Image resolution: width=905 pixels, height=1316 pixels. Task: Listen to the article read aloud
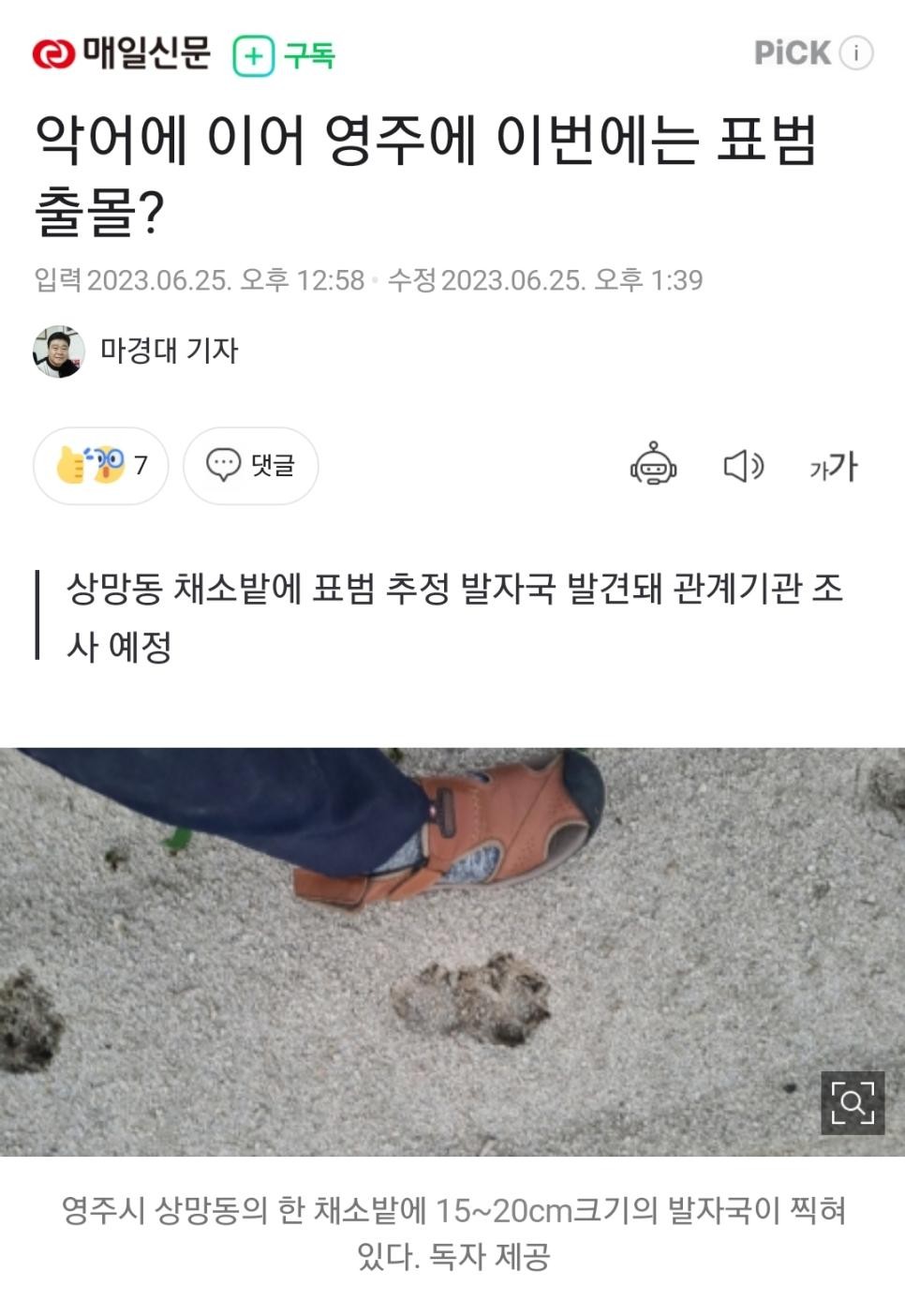click(x=744, y=465)
